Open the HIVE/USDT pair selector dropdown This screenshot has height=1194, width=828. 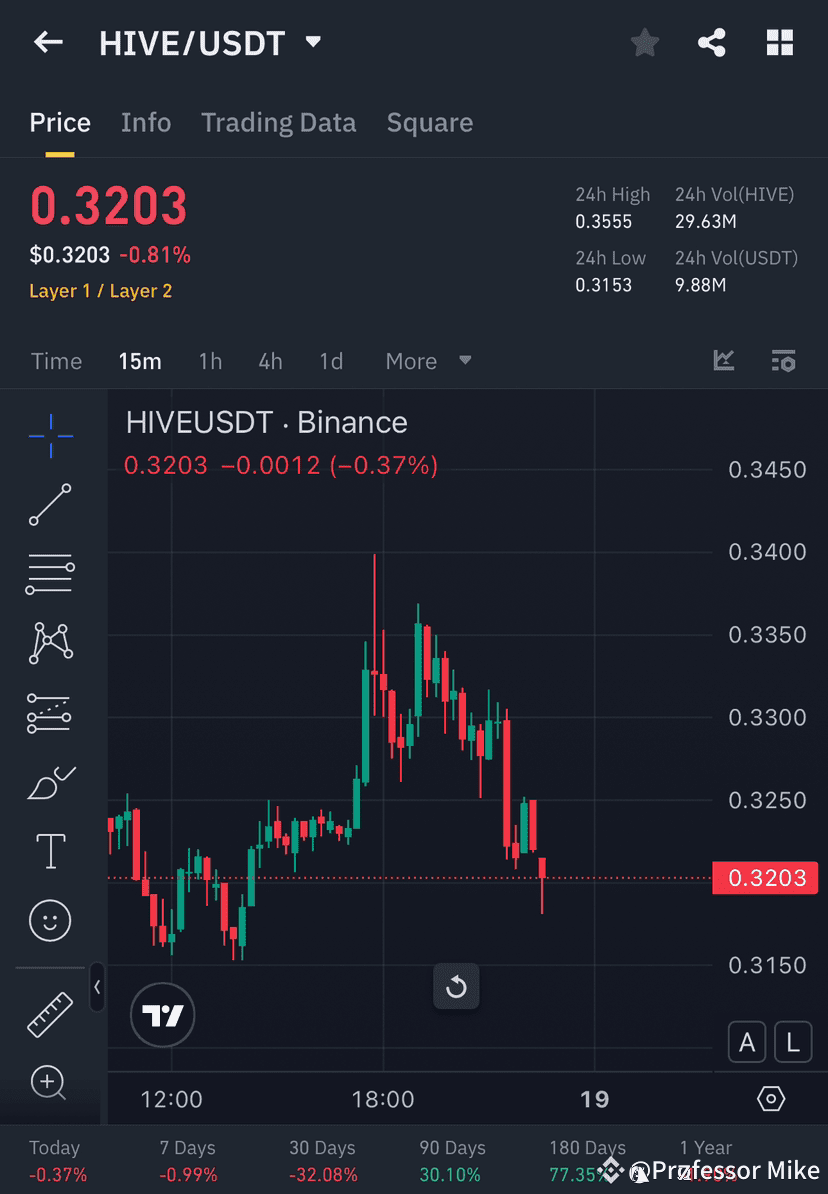[211, 42]
